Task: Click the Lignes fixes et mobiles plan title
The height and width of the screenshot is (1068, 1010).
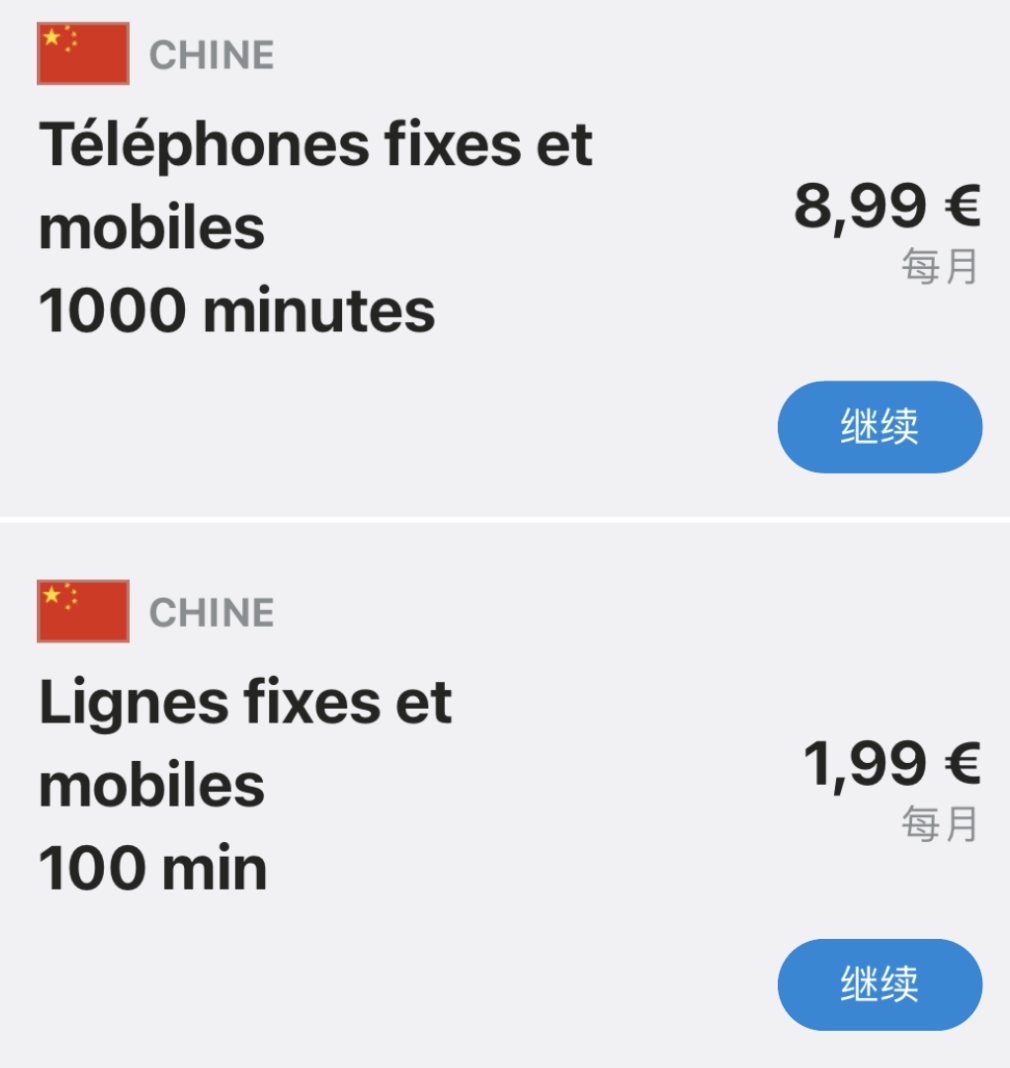Action: [x=245, y=742]
